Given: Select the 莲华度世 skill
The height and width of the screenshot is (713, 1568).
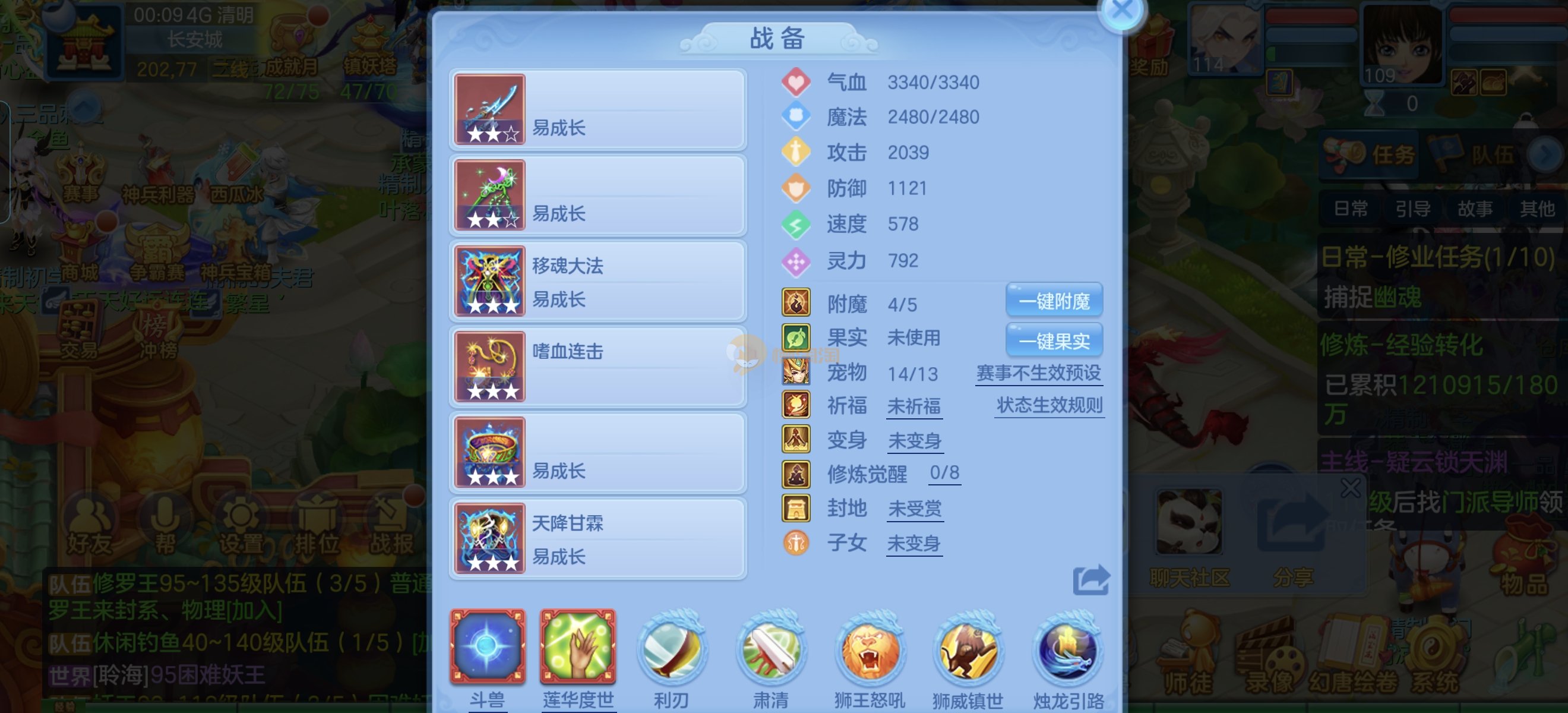Looking at the screenshot, I should 578,647.
